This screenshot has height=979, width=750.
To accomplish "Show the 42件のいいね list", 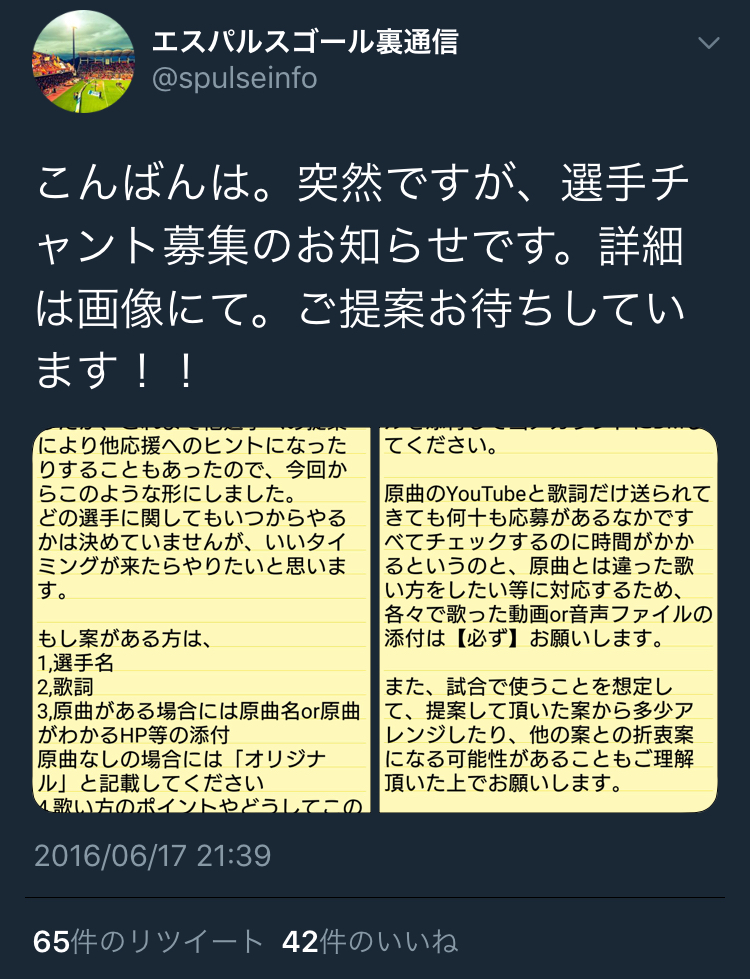I will pyautogui.click(x=369, y=941).
